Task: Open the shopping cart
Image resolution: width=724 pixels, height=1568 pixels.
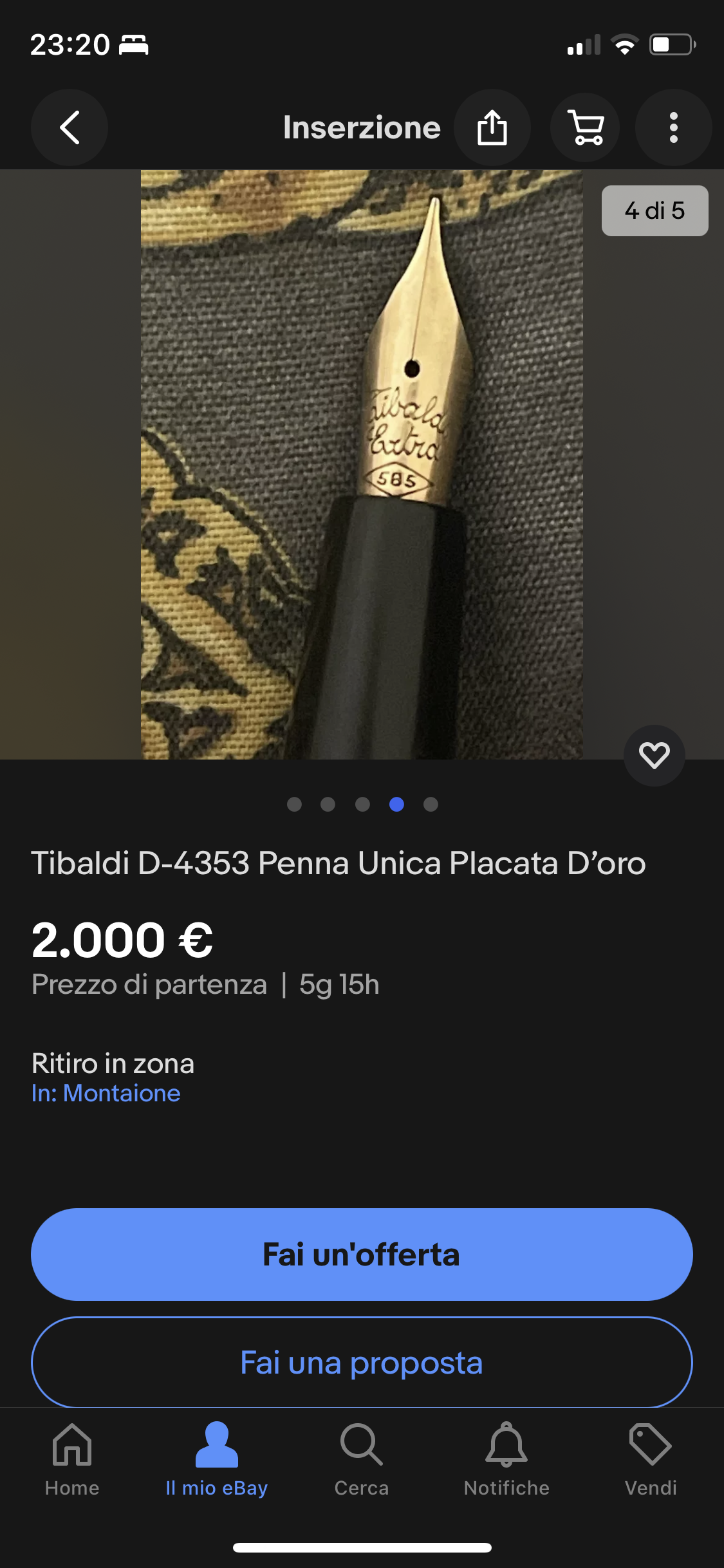Action: point(585,127)
